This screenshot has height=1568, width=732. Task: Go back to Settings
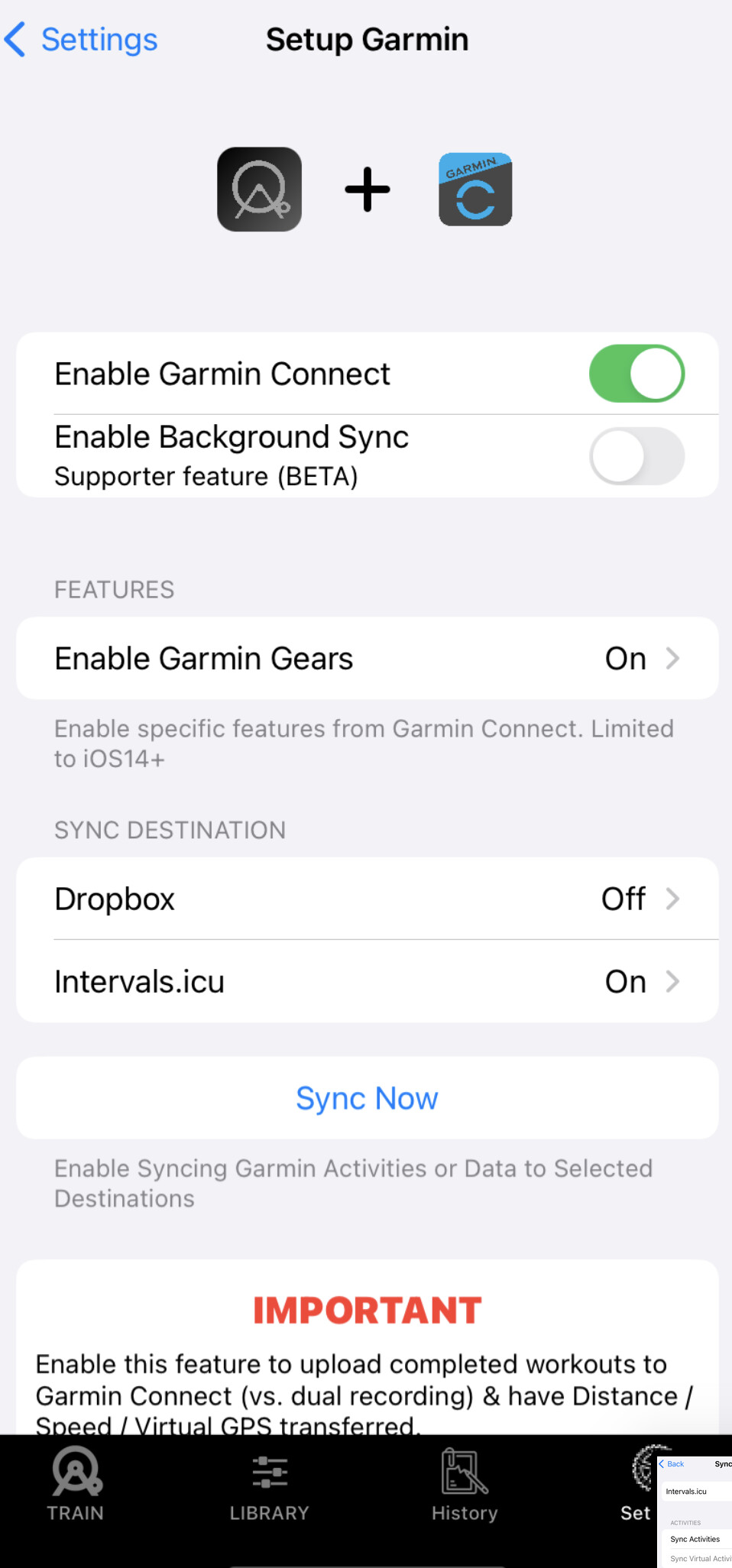tap(81, 40)
